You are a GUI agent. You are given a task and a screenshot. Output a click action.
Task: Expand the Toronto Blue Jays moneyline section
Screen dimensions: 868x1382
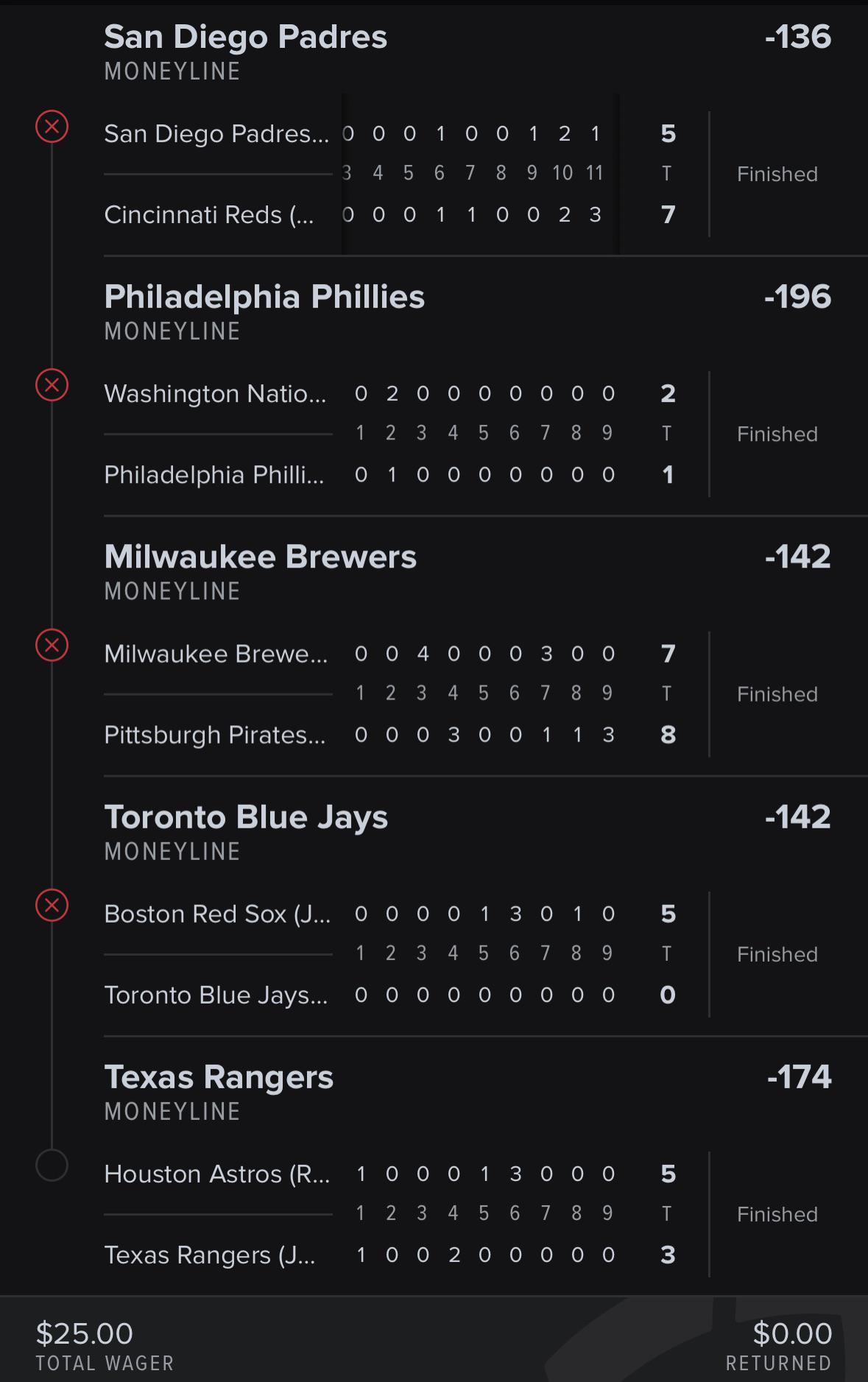click(x=247, y=817)
